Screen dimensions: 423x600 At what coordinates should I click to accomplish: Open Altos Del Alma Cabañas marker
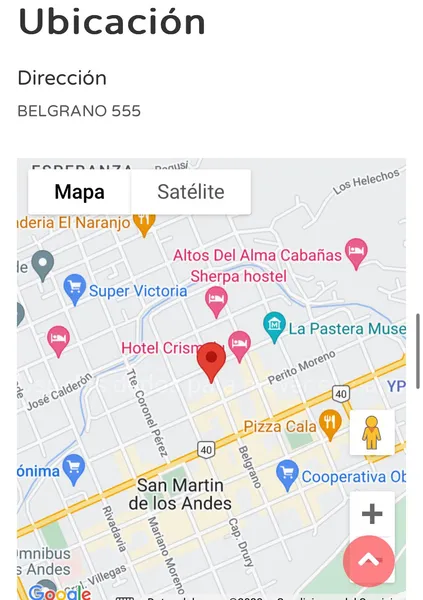tap(356, 254)
